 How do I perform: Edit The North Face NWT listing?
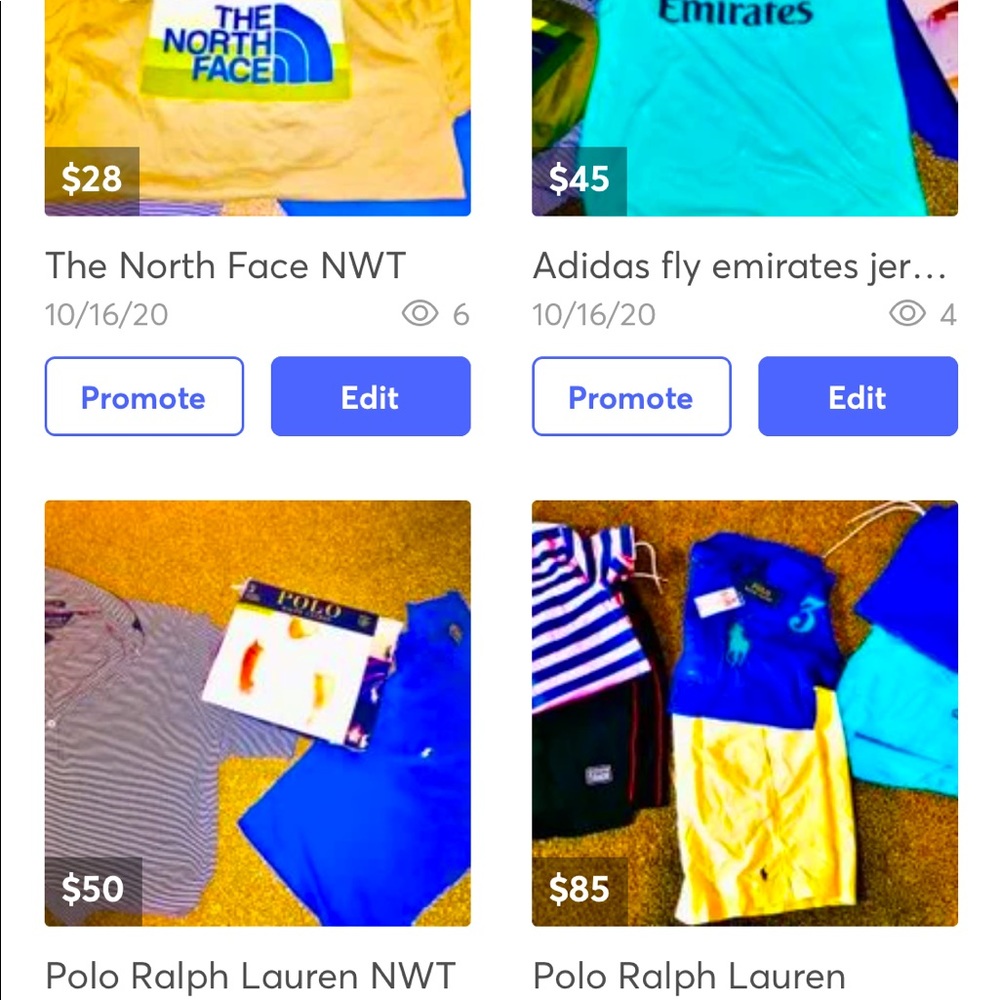(370, 397)
